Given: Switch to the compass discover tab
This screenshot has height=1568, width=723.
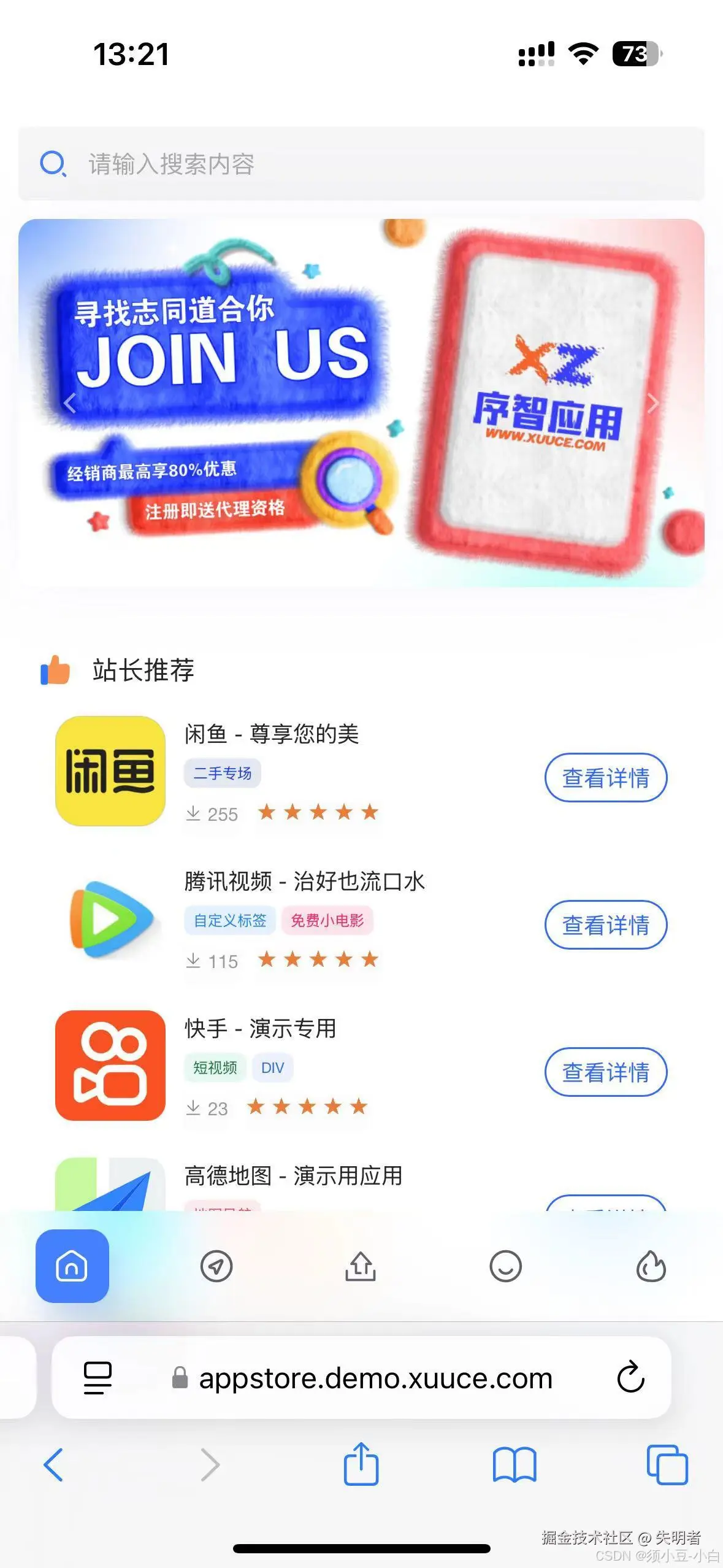Looking at the screenshot, I should [216, 1266].
